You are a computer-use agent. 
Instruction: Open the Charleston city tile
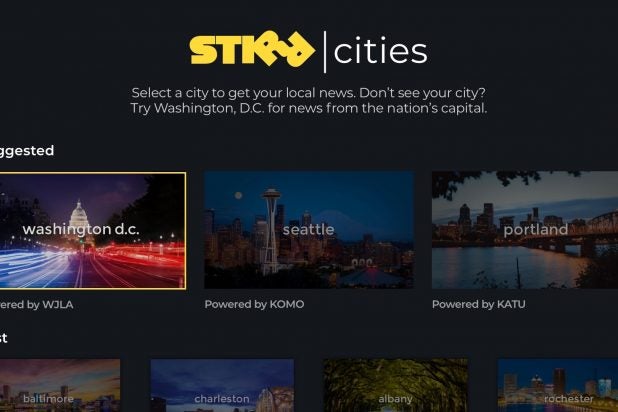tap(222, 387)
